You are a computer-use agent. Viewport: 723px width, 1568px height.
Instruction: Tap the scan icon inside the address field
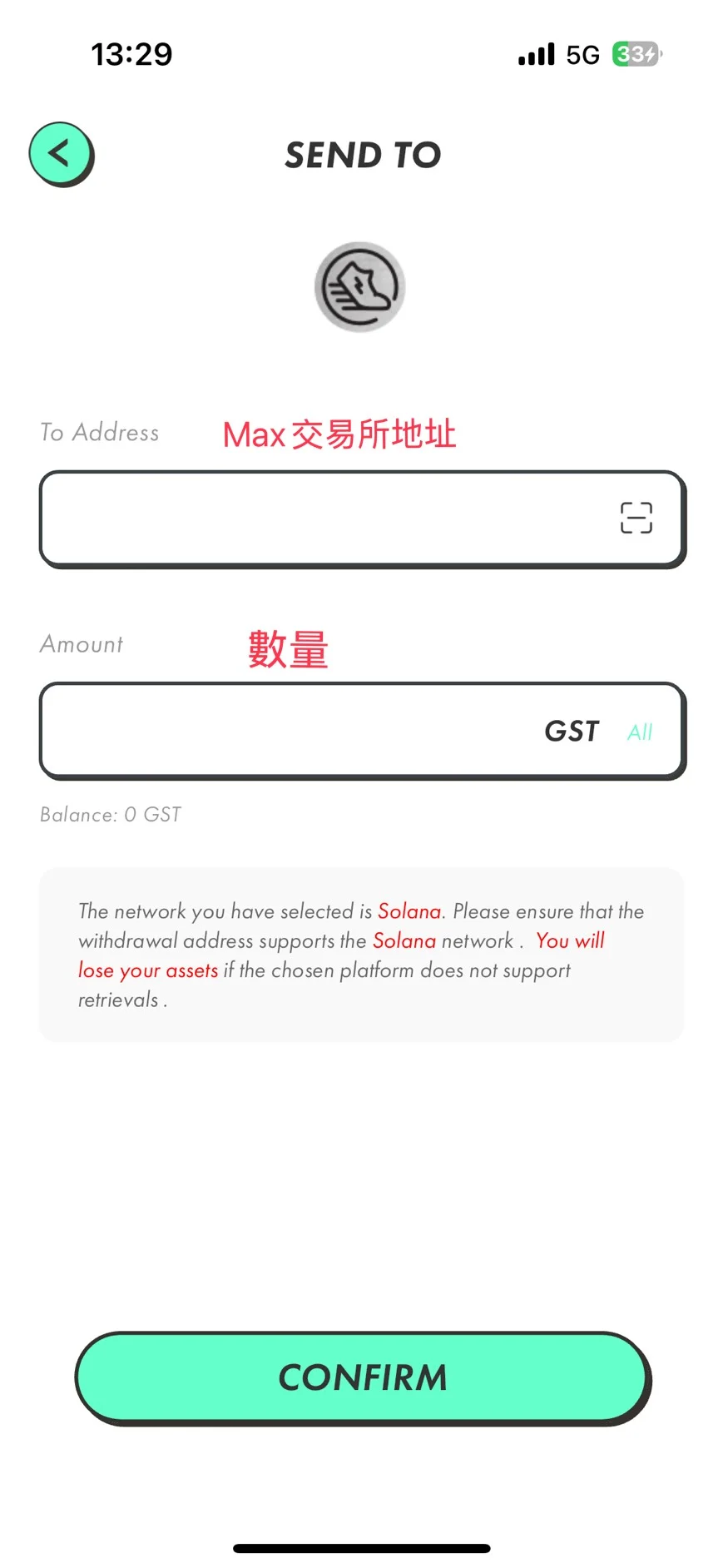pyautogui.click(x=636, y=518)
